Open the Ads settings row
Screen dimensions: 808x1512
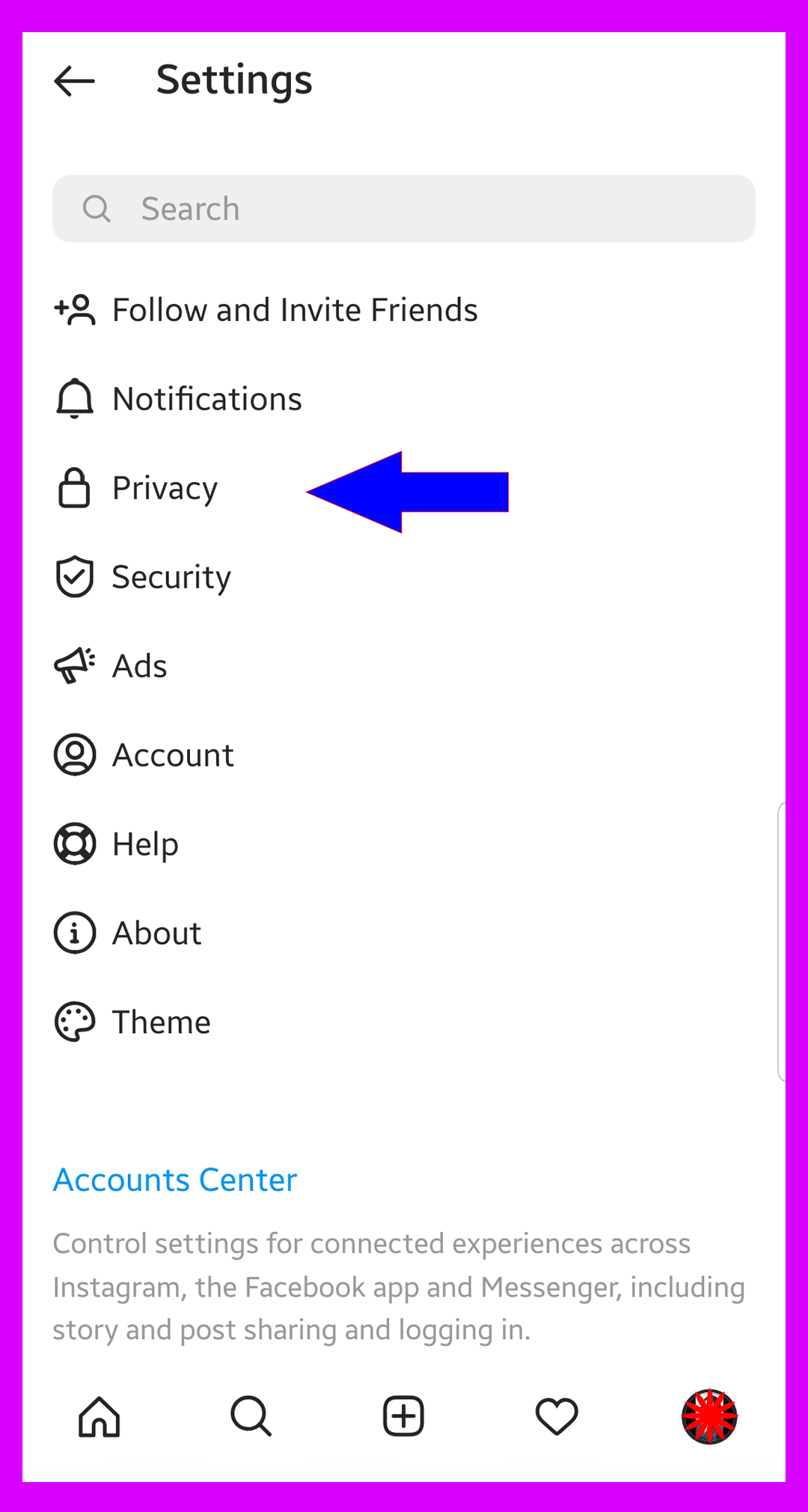tap(404, 666)
